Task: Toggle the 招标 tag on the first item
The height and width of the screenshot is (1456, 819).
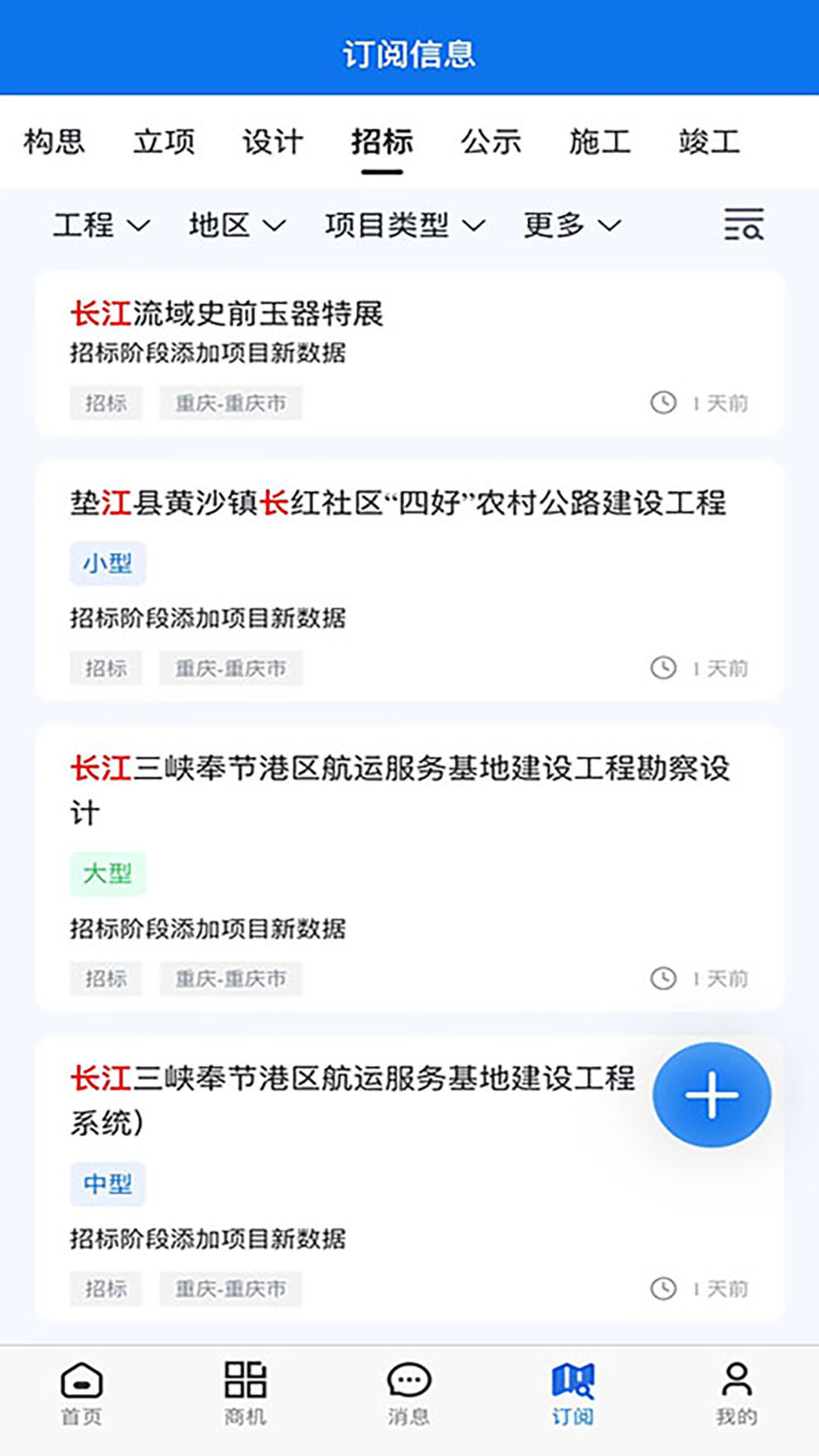Action: tap(105, 403)
